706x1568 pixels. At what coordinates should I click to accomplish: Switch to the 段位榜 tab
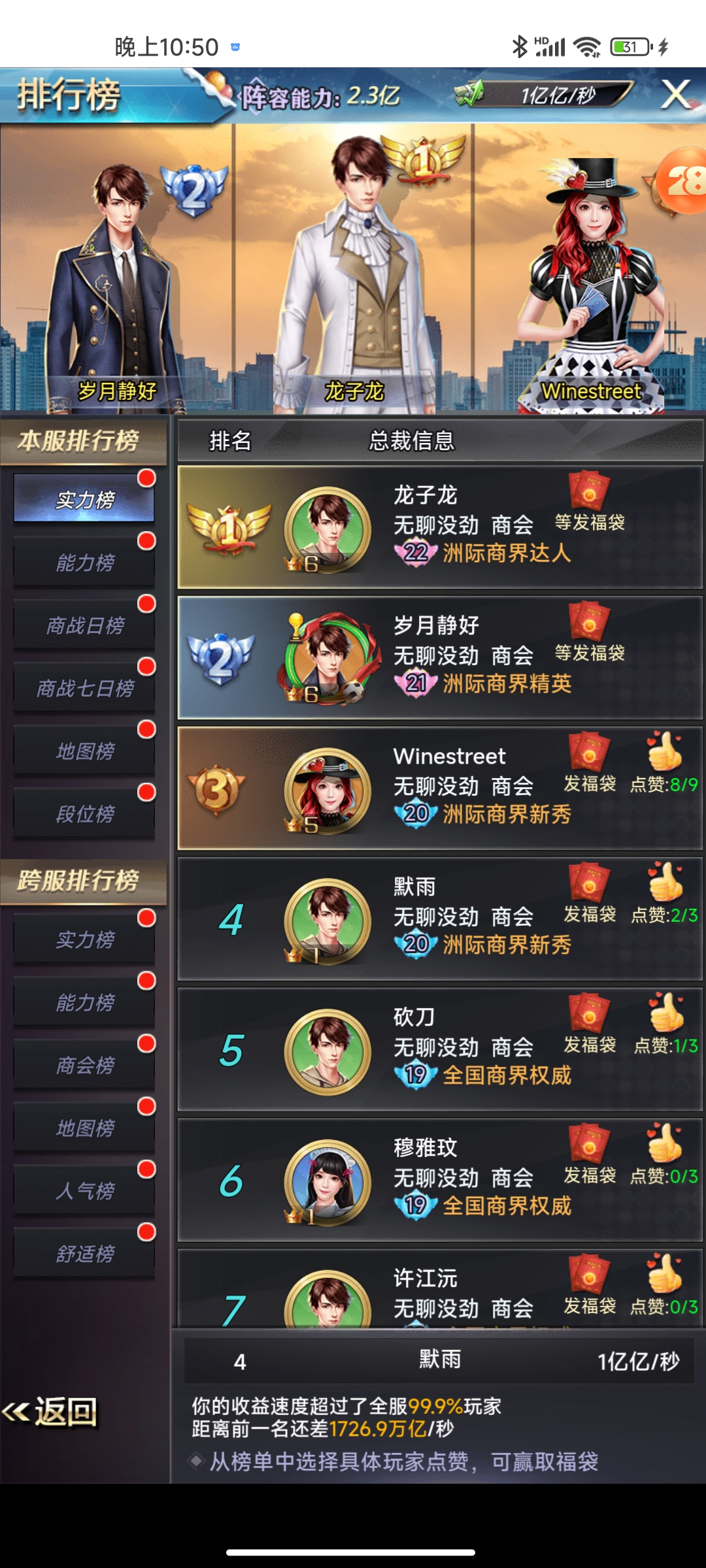84,814
